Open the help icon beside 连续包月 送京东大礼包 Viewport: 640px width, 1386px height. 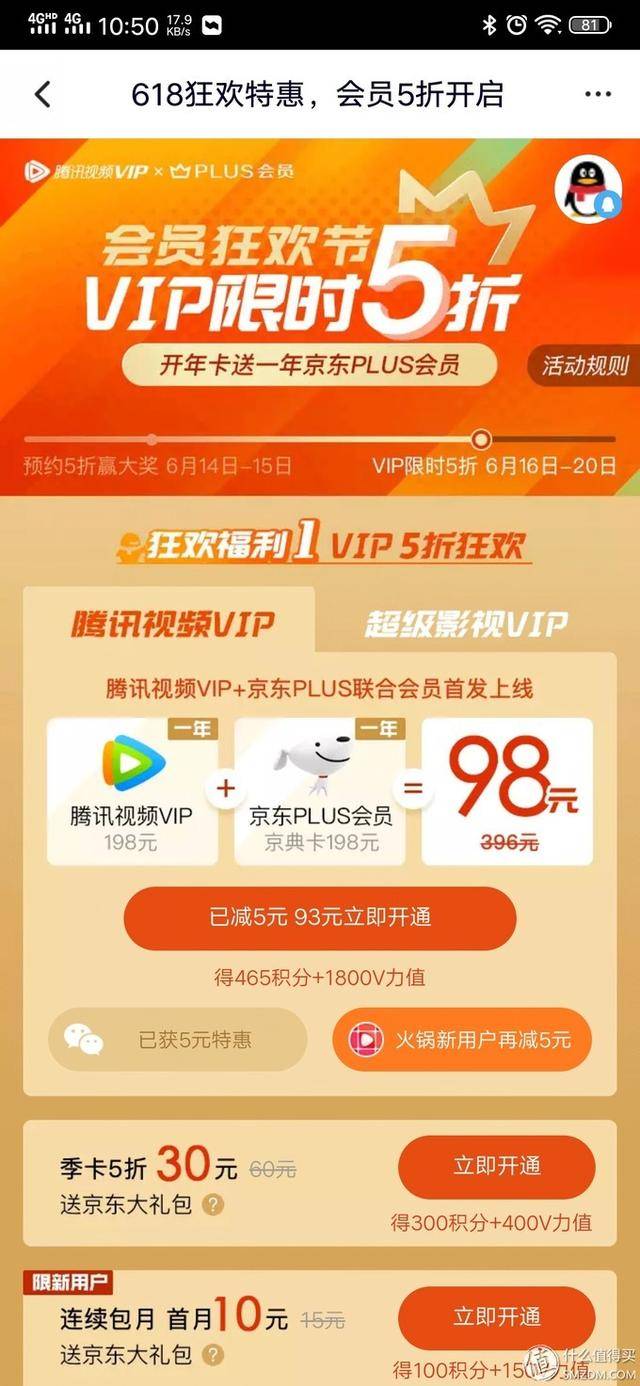213,1356
